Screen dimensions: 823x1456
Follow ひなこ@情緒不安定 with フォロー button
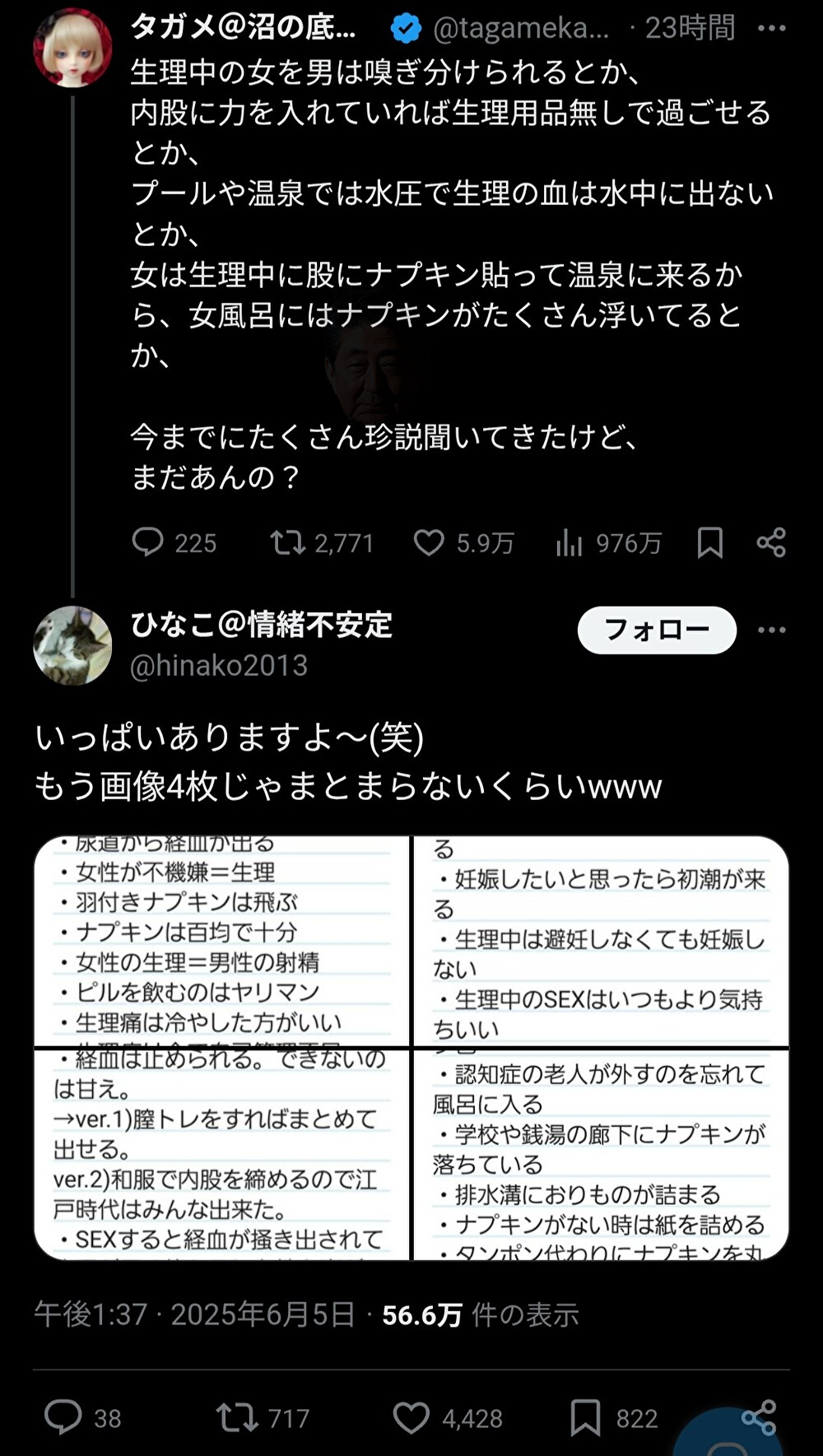tap(656, 630)
